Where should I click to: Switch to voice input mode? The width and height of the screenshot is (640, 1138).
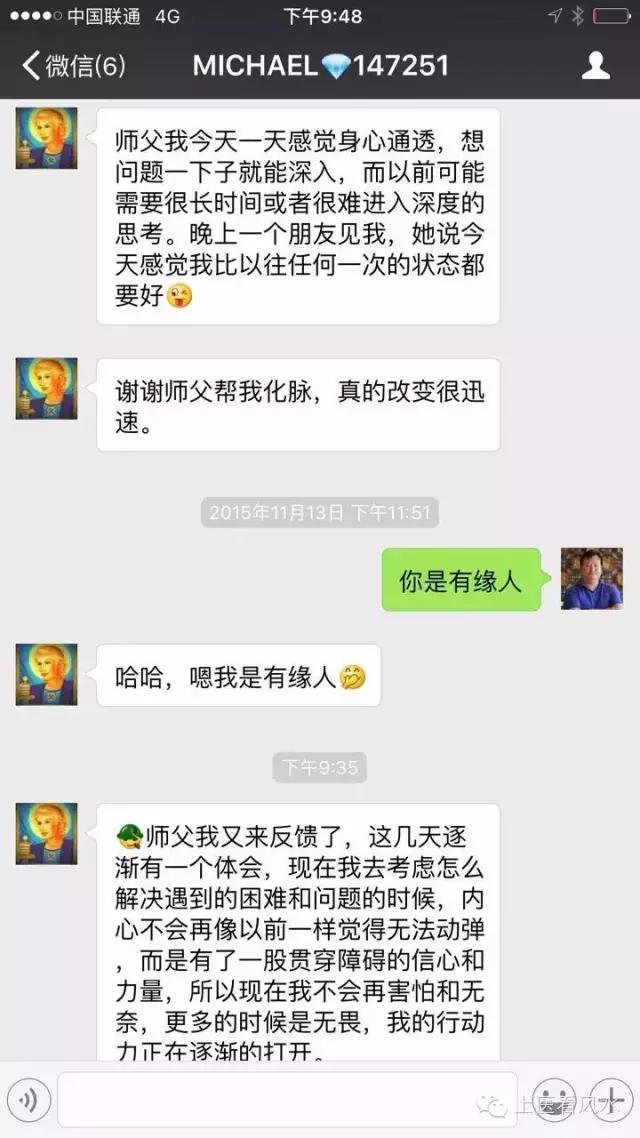click(28, 1101)
